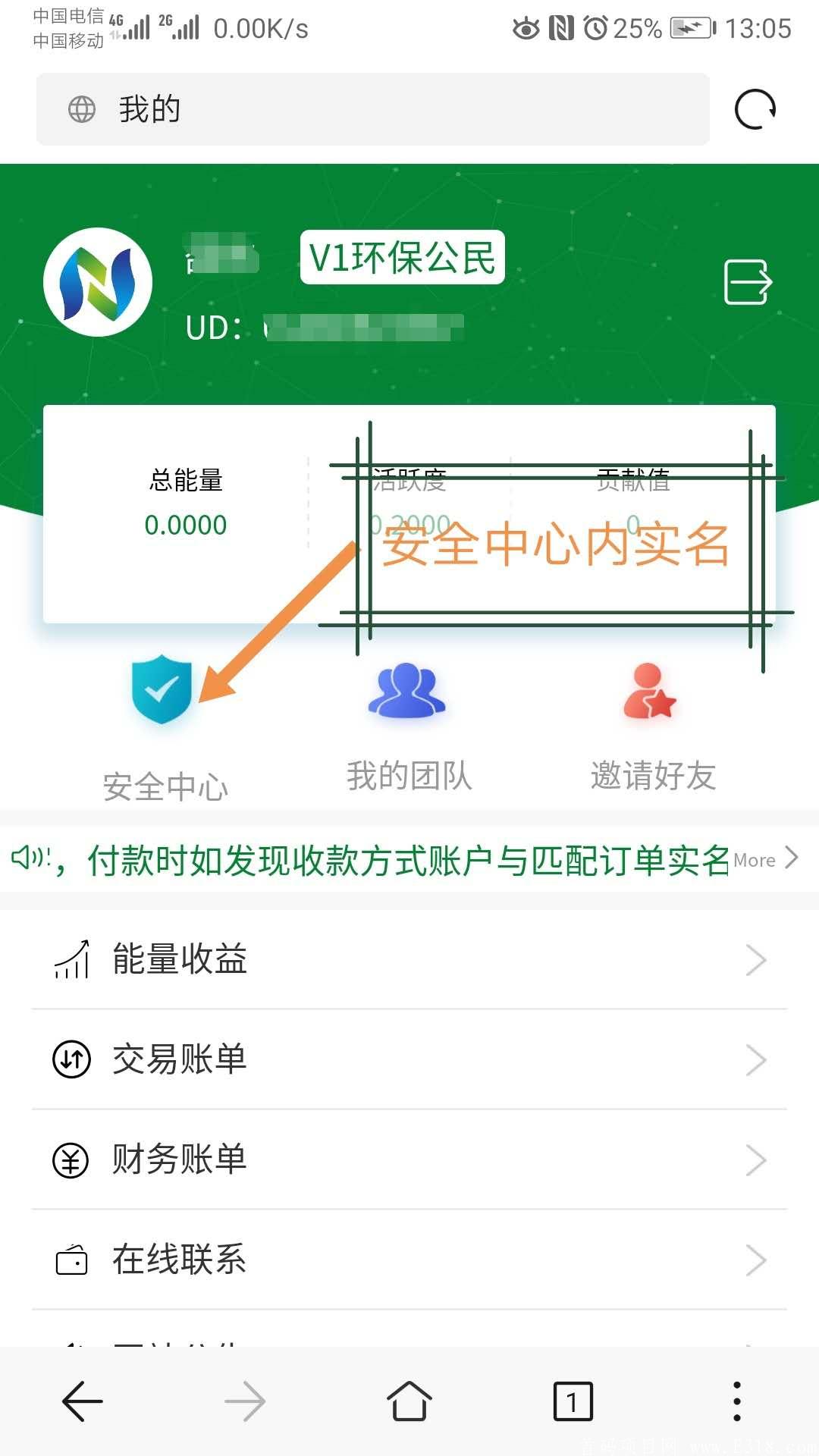This screenshot has height=1456, width=819.
Task: Open 邀请好友 invite friends
Action: [652, 724]
